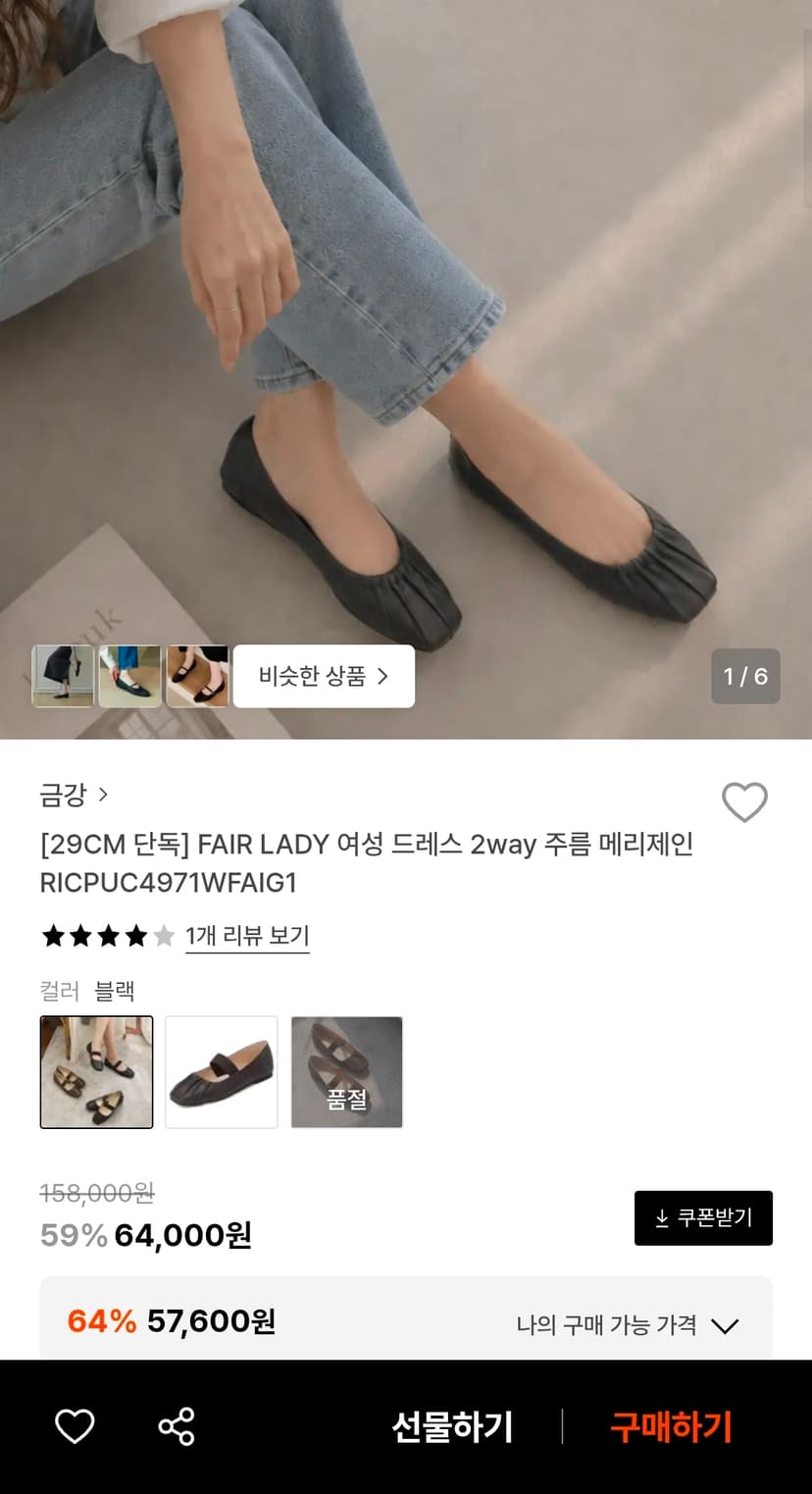Open second similar product thumbnail with blue pants
Image resolution: width=812 pixels, height=1494 pixels.
(x=130, y=676)
